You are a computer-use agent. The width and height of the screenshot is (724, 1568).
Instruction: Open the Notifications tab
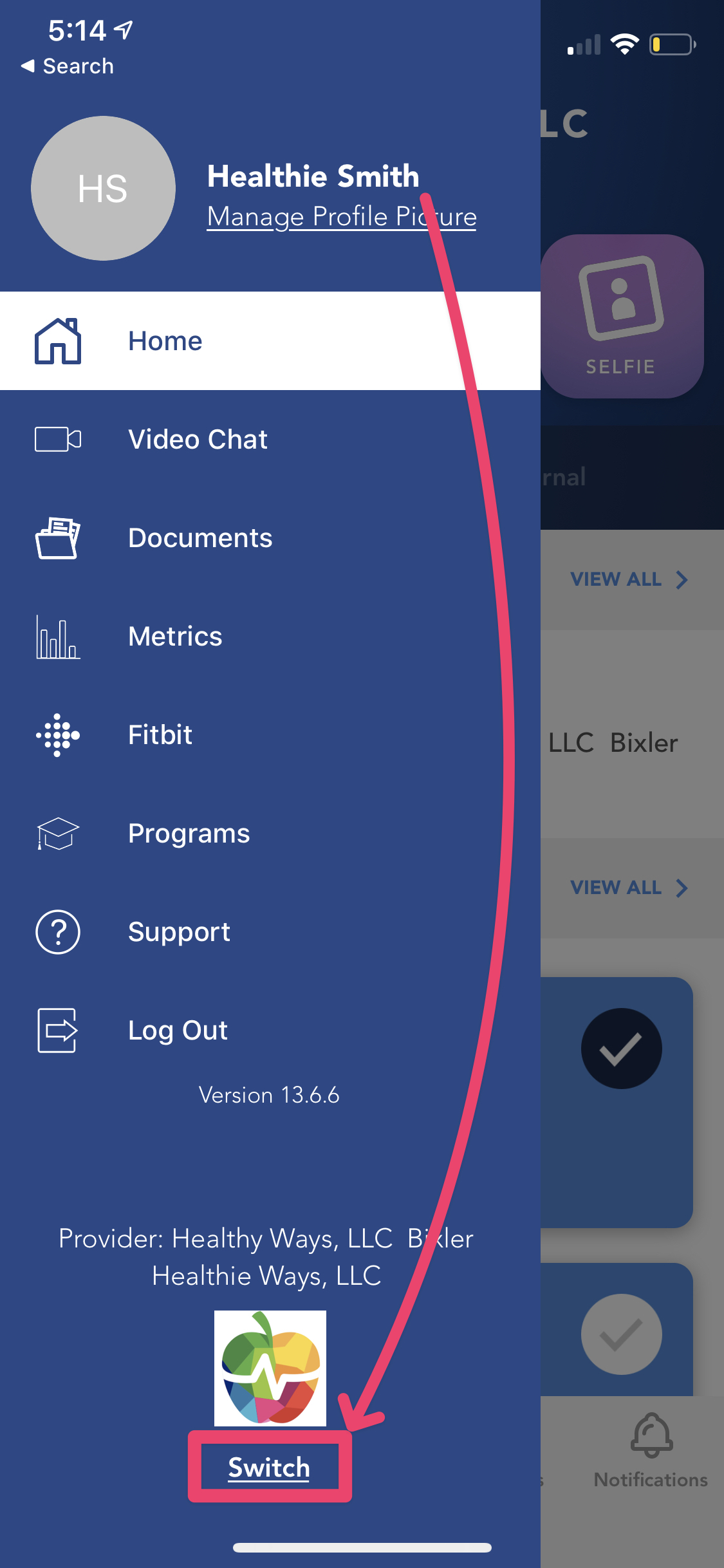651,1451
